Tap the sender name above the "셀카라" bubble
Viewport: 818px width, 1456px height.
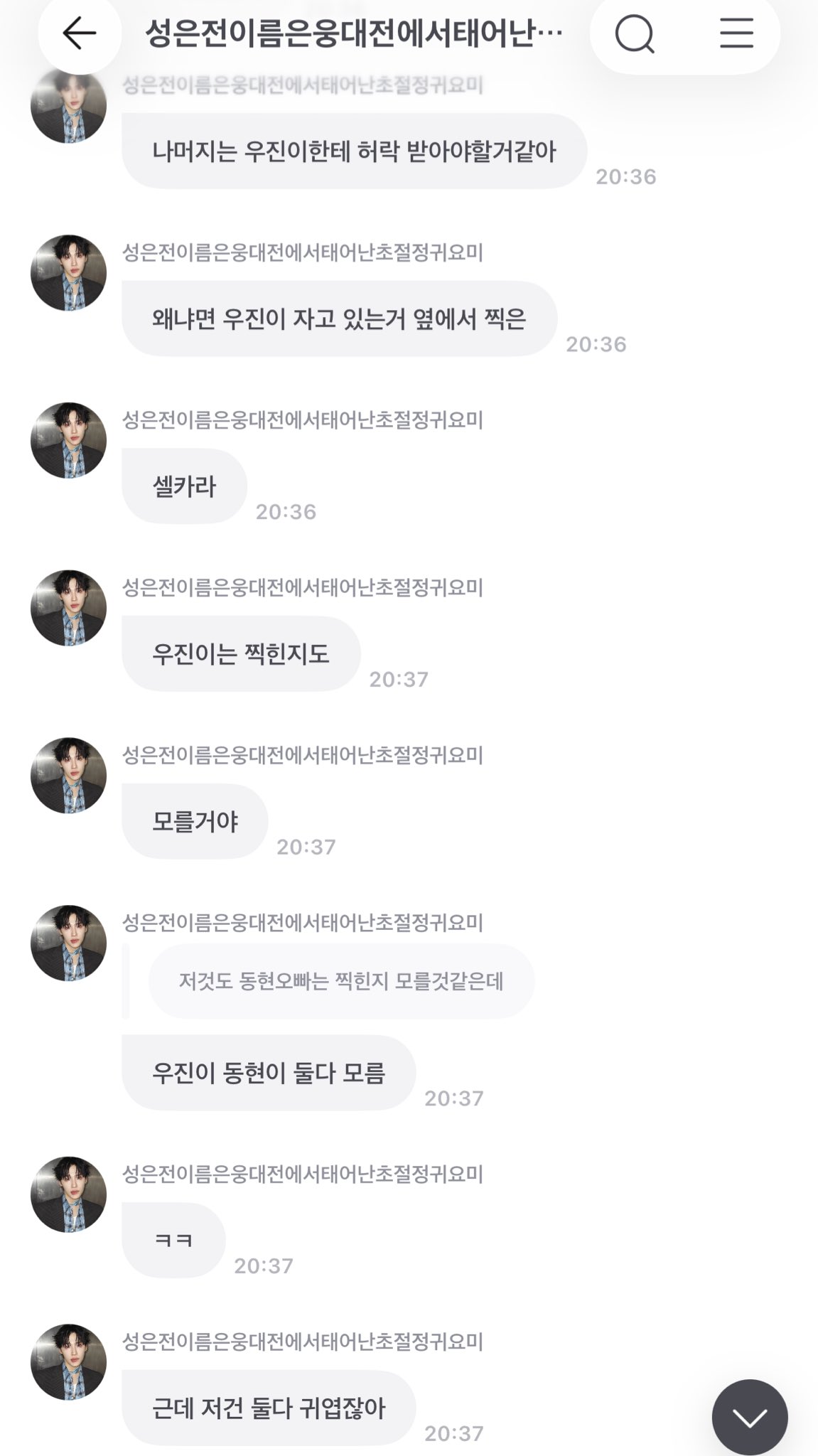[305, 423]
